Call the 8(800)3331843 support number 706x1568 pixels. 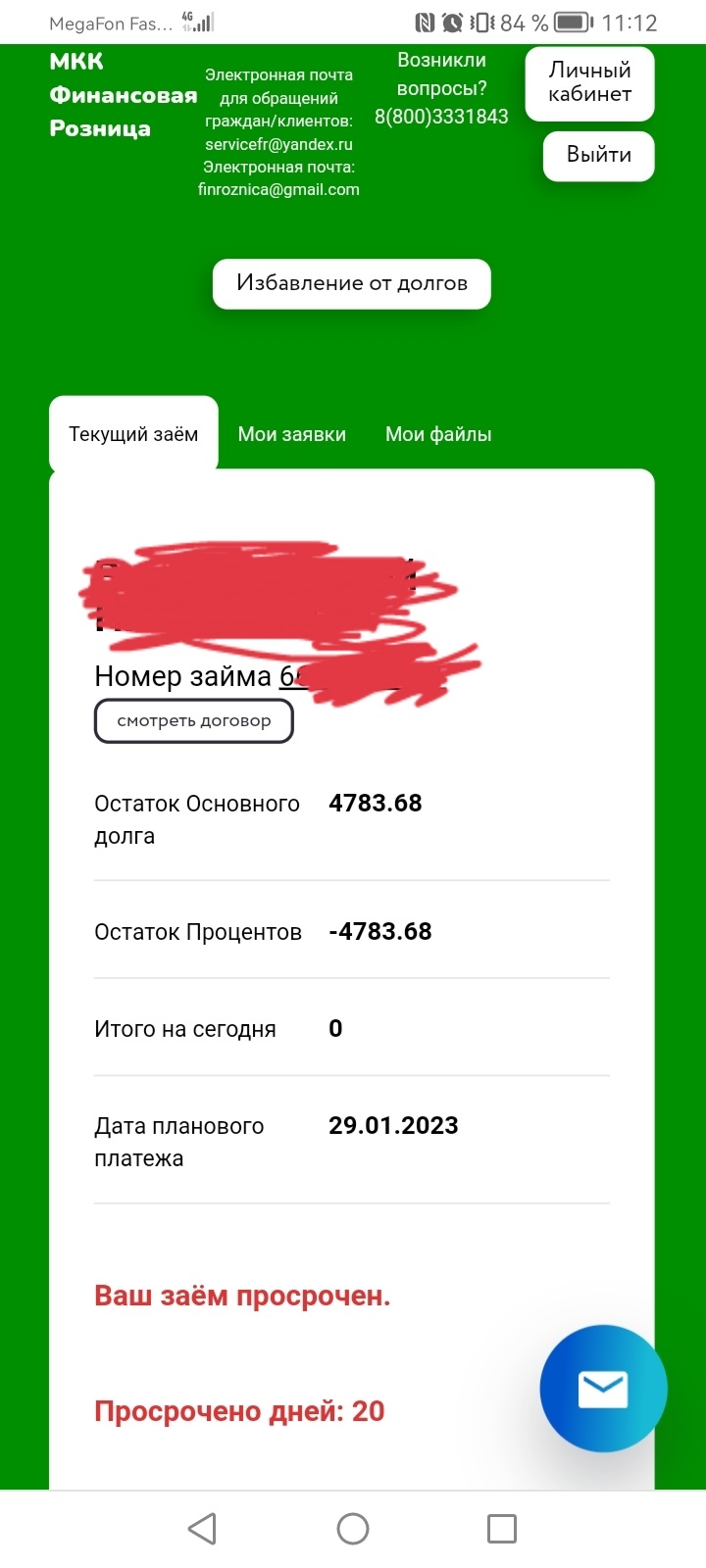click(x=441, y=117)
